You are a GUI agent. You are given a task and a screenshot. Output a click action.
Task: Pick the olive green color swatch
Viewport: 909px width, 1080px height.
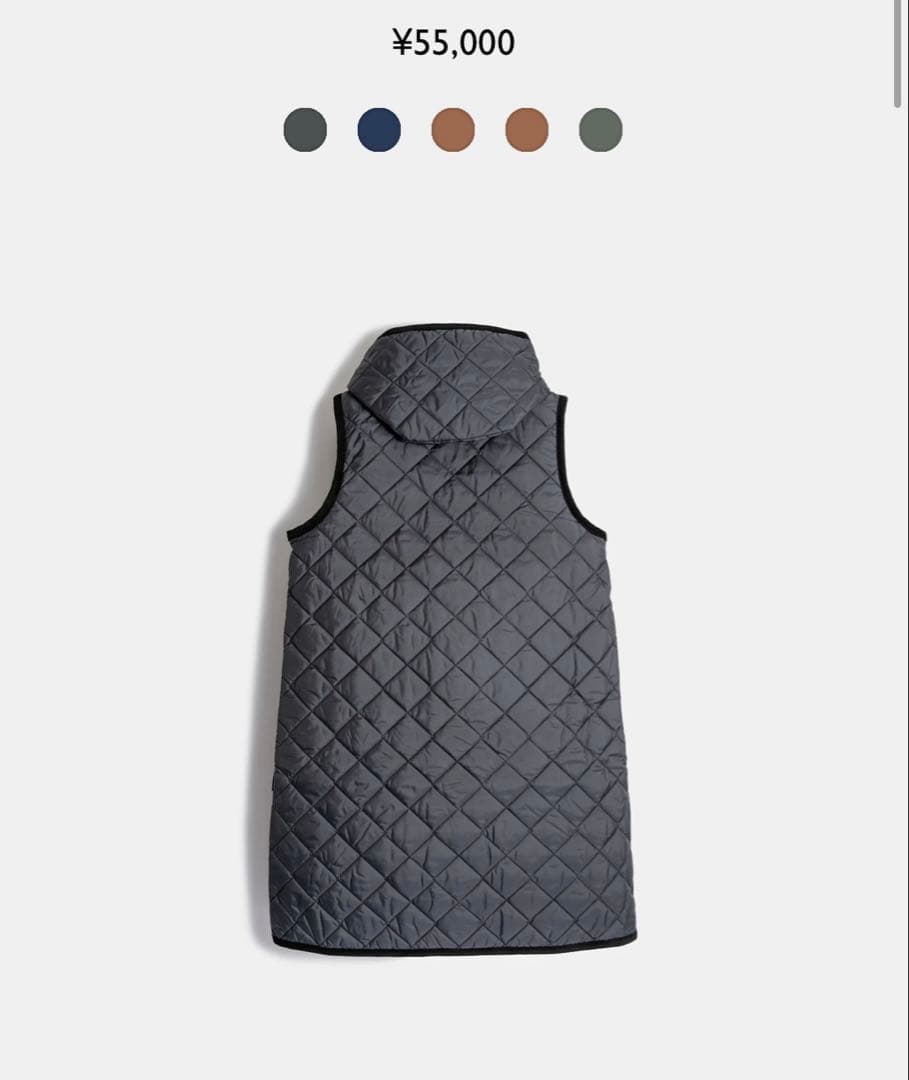point(601,130)
